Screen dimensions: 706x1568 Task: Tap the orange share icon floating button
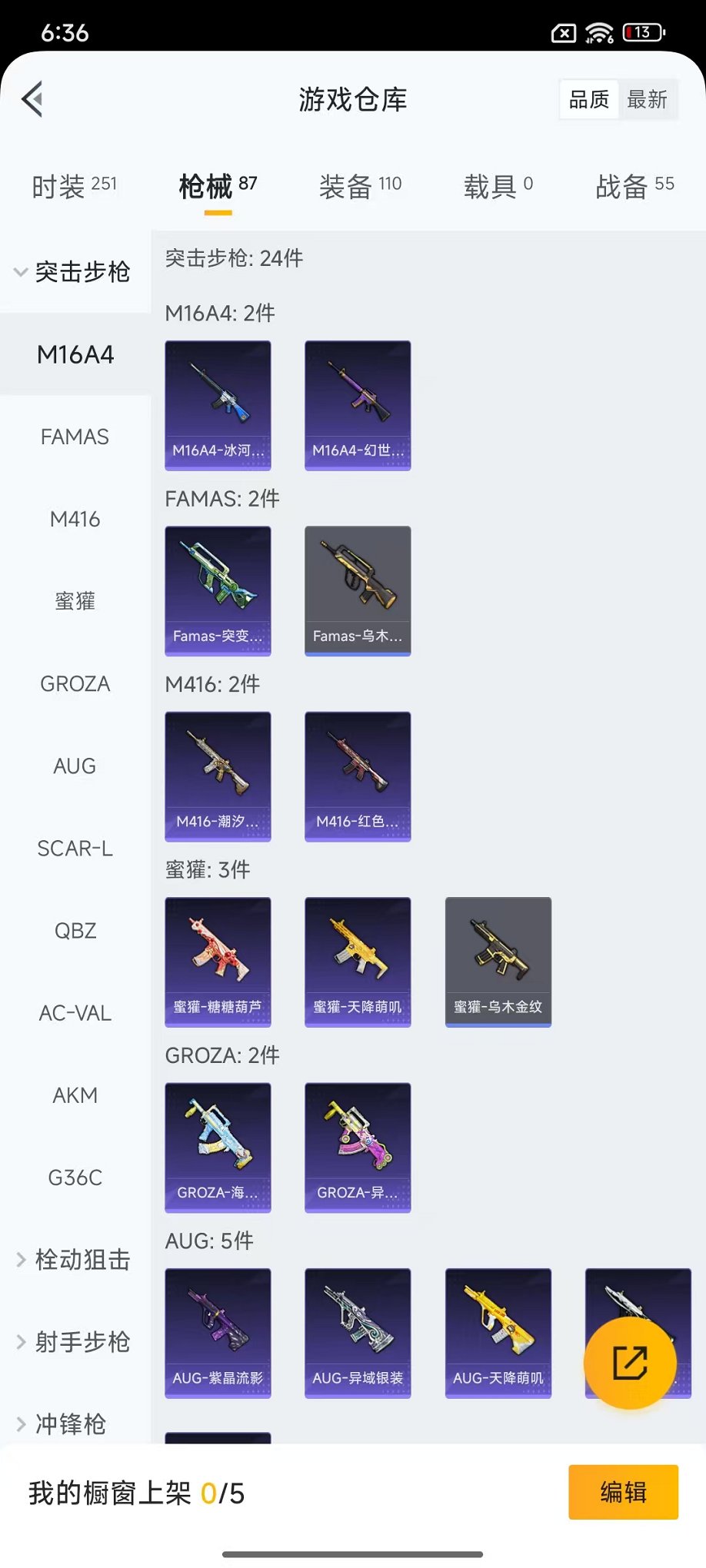tap(632, 1362)
